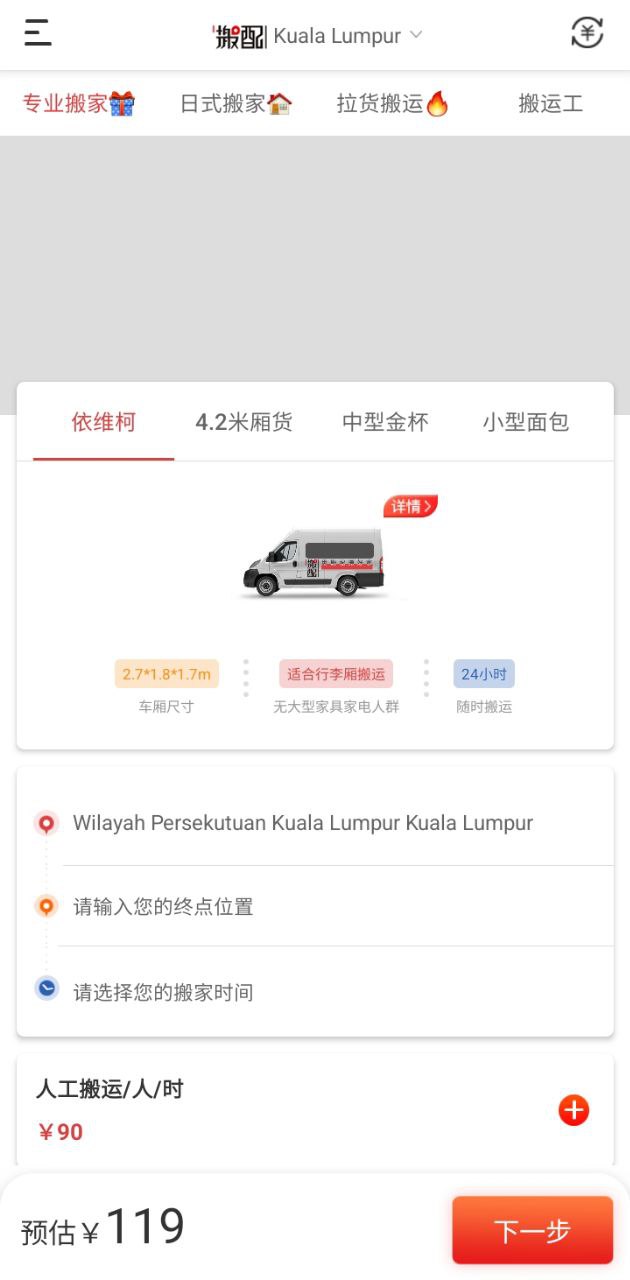Choose moving time in 请选择您的搬家时间
Viewport: 630px width, 1280px height.
(x=163, y=992)
